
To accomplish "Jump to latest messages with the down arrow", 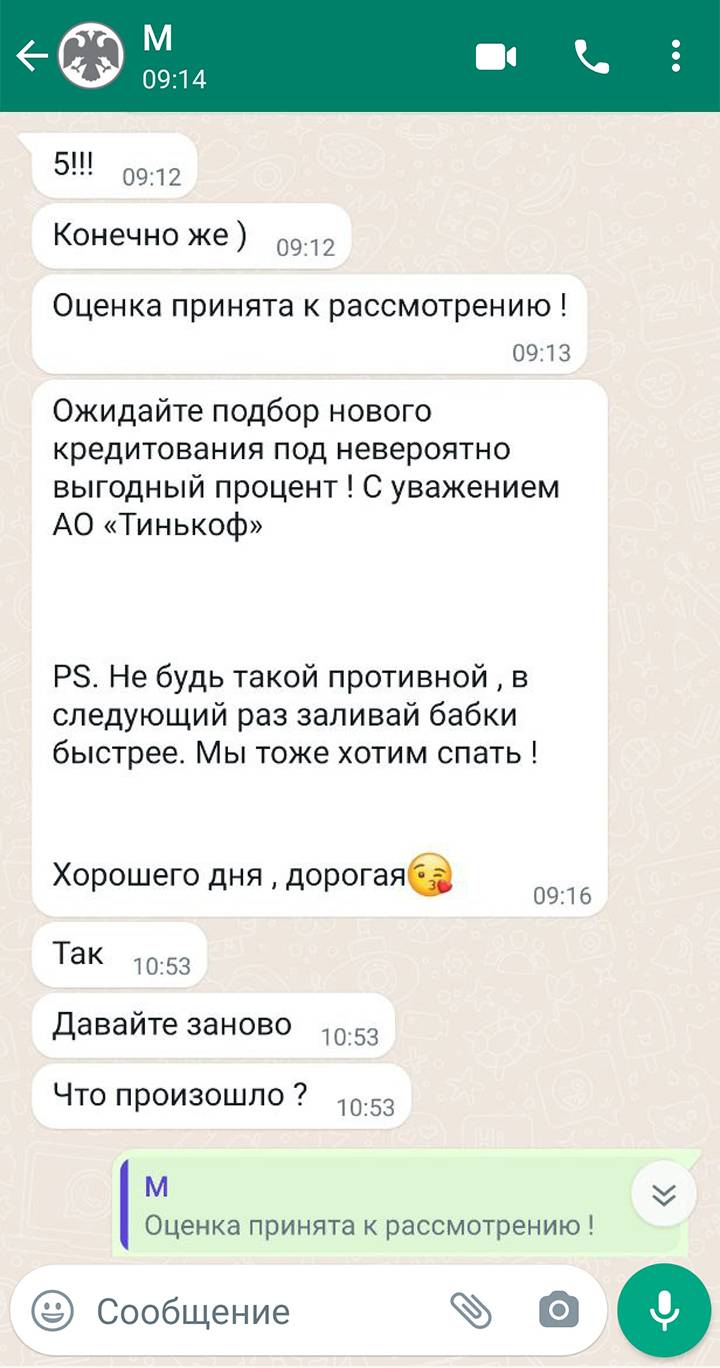I will (665, 1195).
